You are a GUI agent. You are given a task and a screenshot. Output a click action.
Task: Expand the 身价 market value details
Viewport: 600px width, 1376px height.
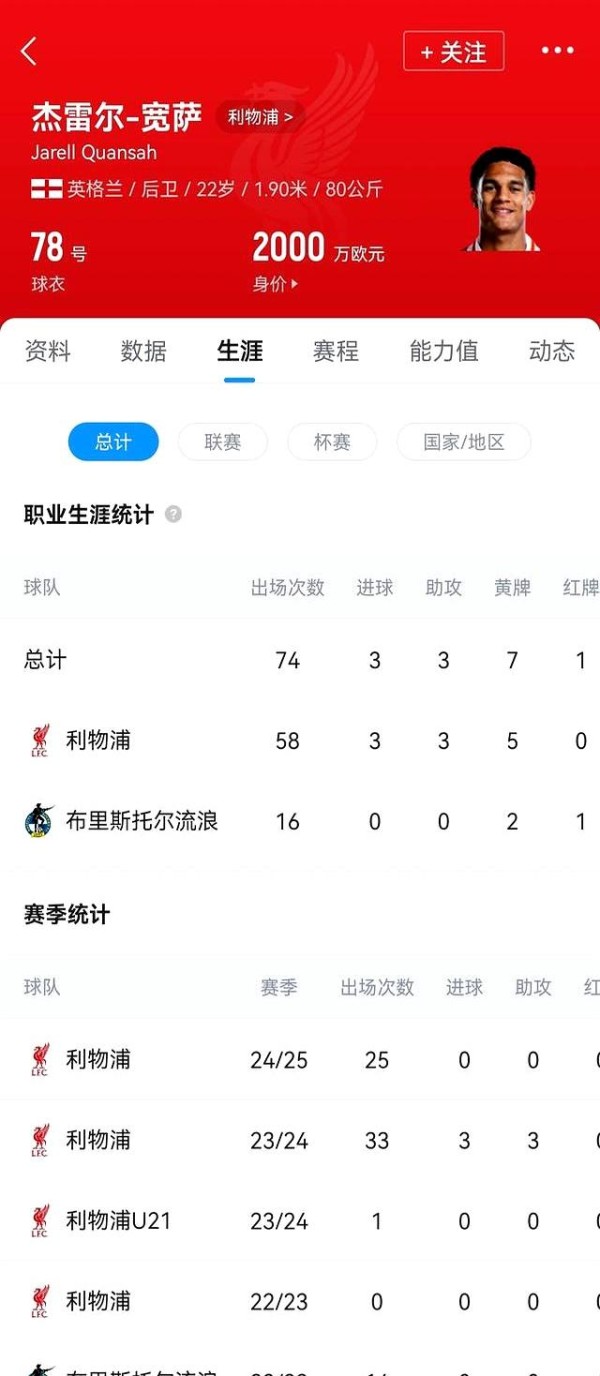[x=276, y=284]
